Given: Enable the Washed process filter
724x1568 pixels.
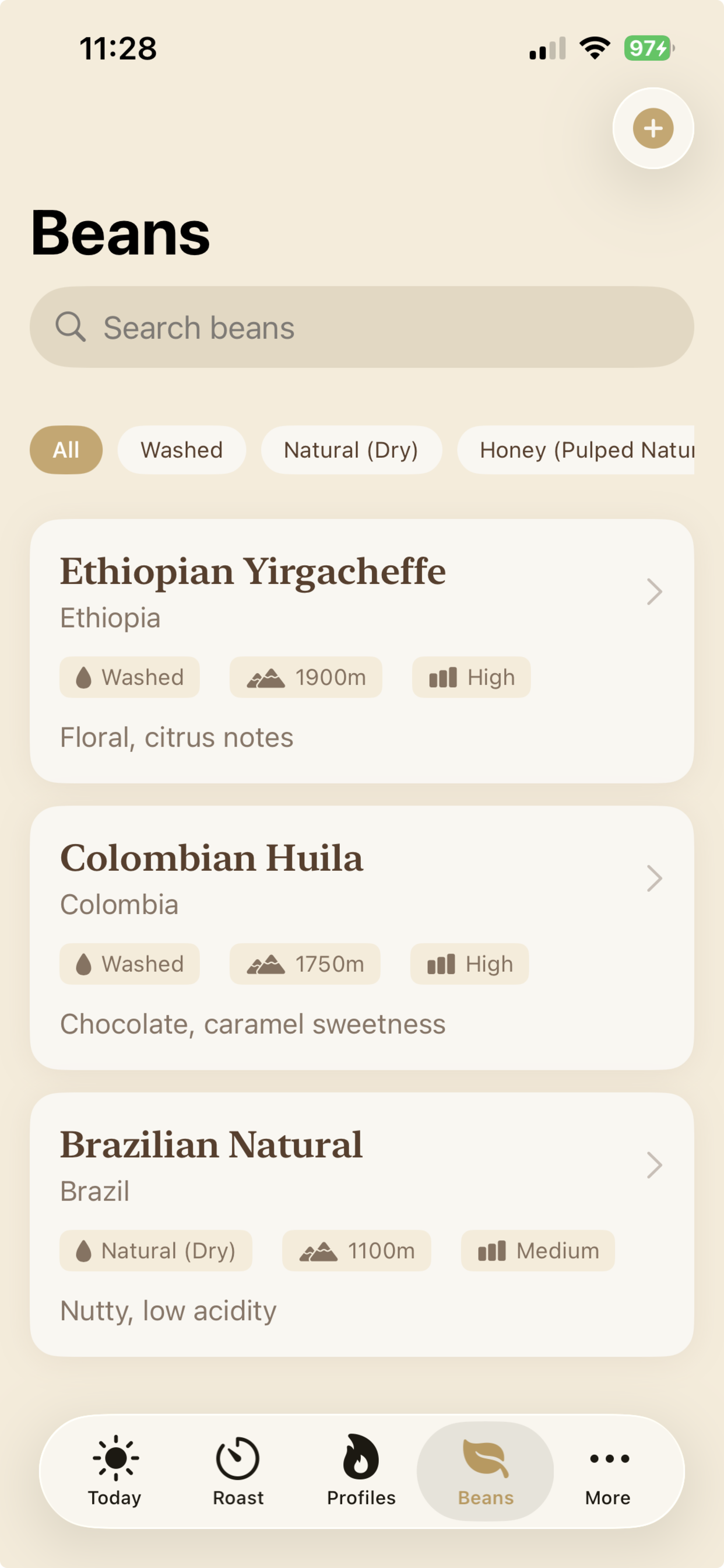Looking at the screenshot, I should point(181,450).
